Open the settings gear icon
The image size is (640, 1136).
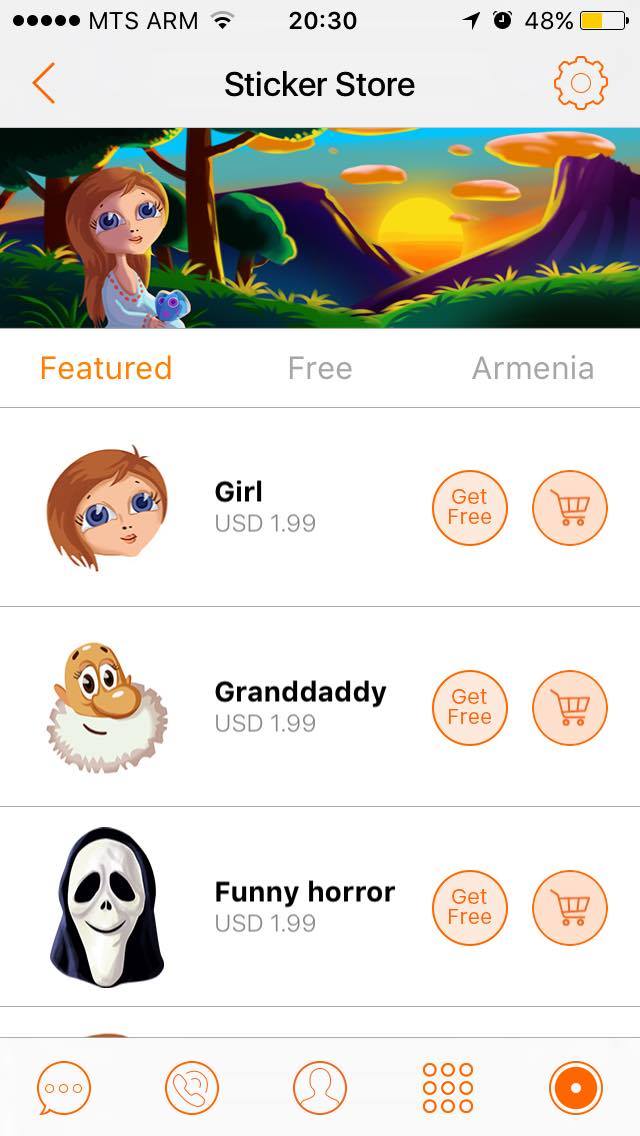(581, 83)
